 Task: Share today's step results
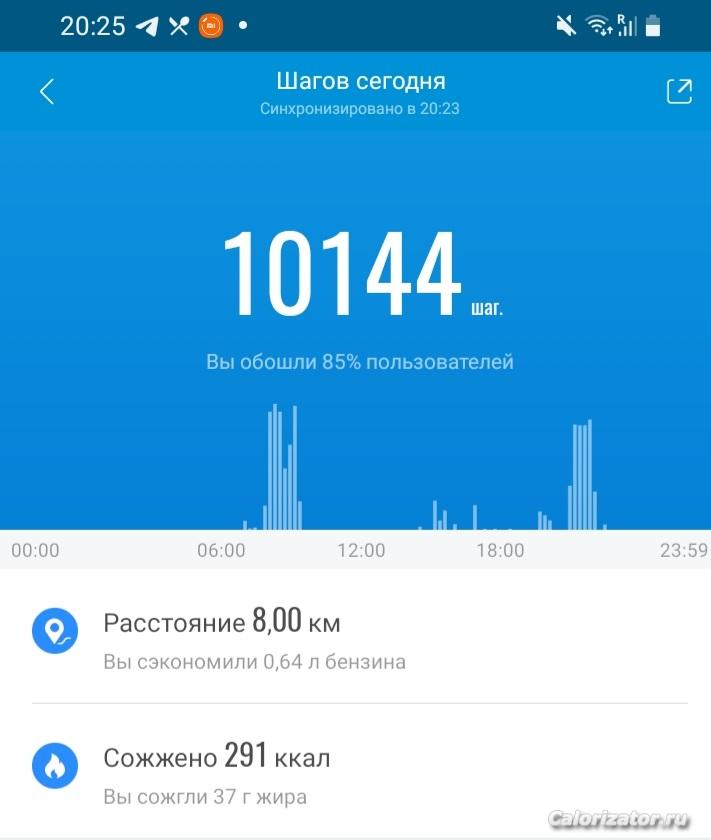pos(678,92)
